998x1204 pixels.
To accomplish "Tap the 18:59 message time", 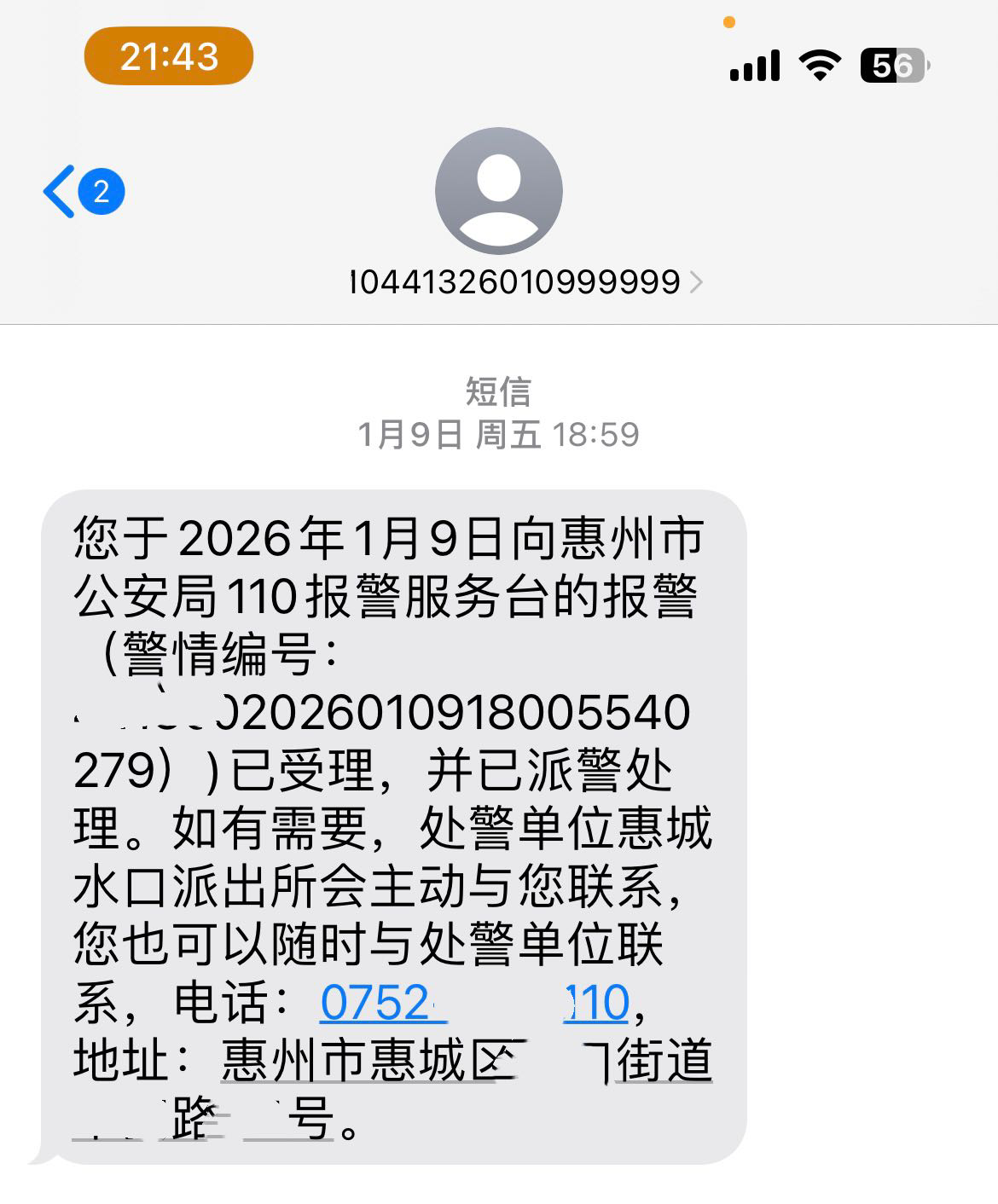I will [x=599, y=433].
